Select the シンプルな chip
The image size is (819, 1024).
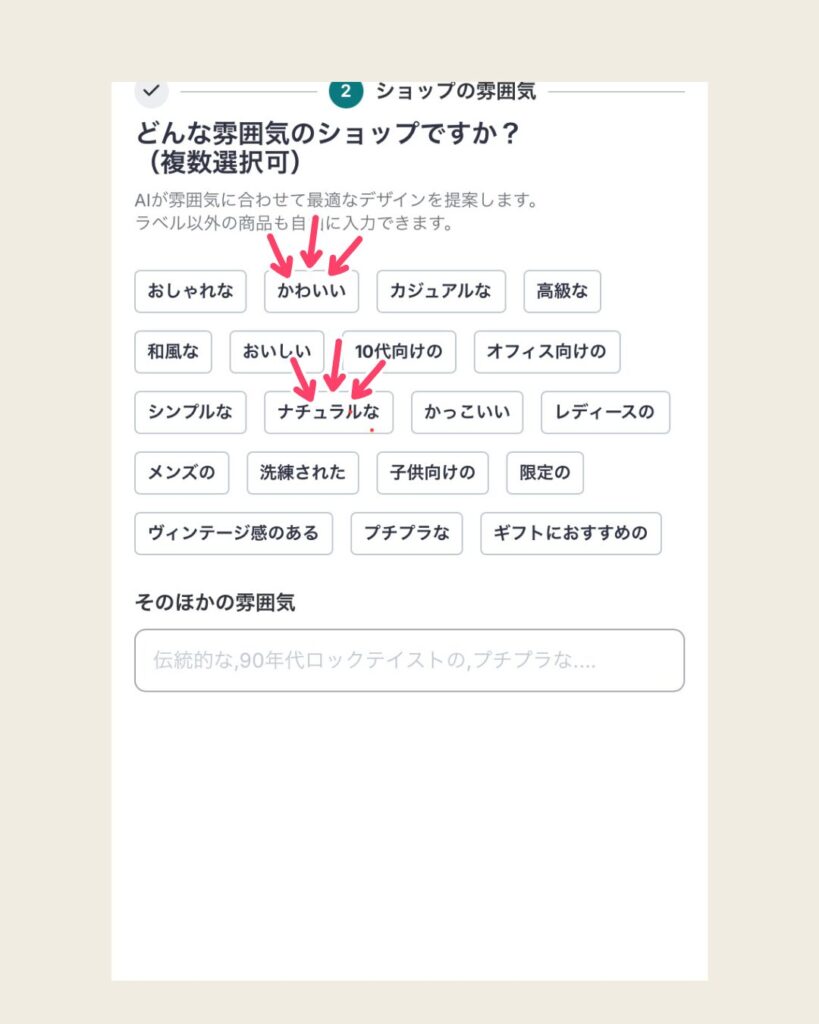pyautogui.click(x=190, y=412)
